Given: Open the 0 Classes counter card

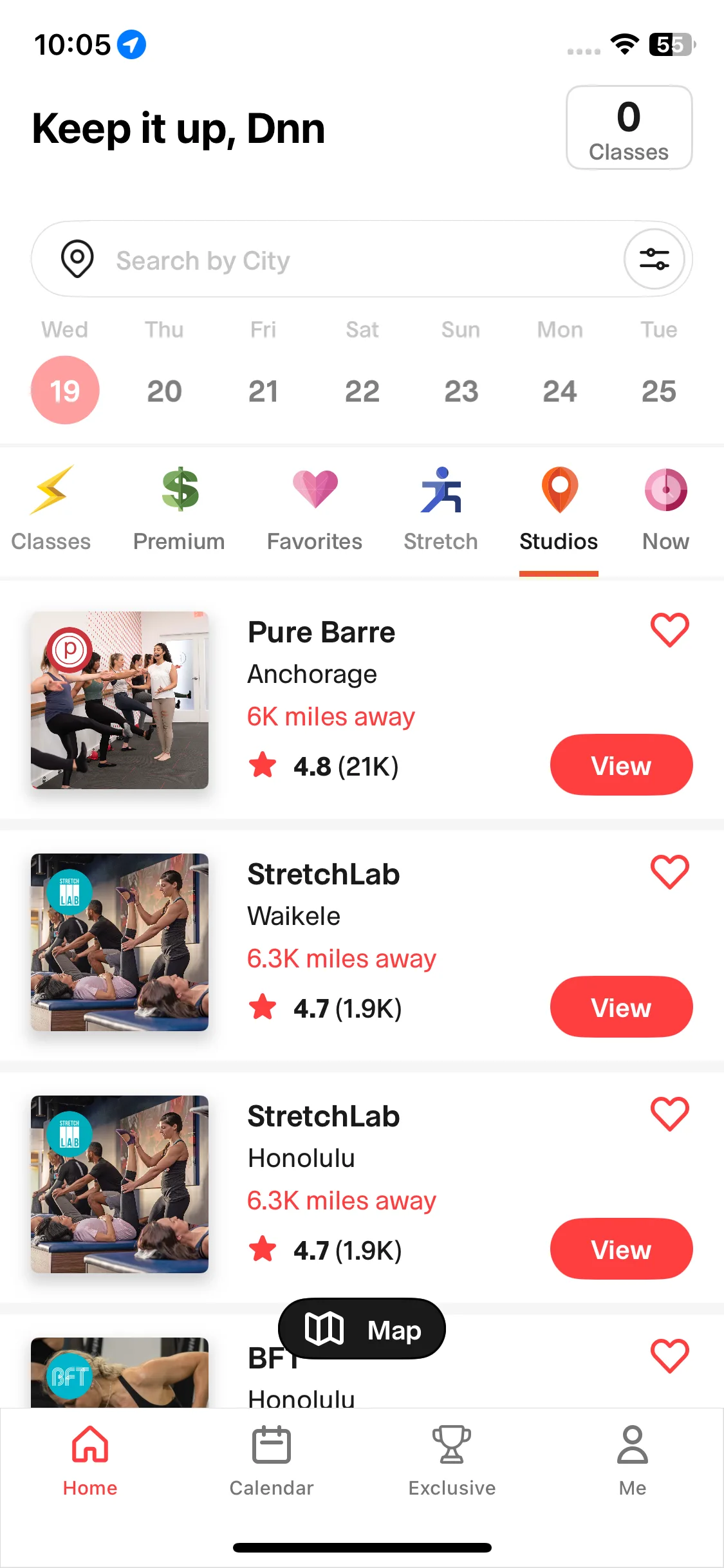Looking at the screenshot, I should click(629, 128).
